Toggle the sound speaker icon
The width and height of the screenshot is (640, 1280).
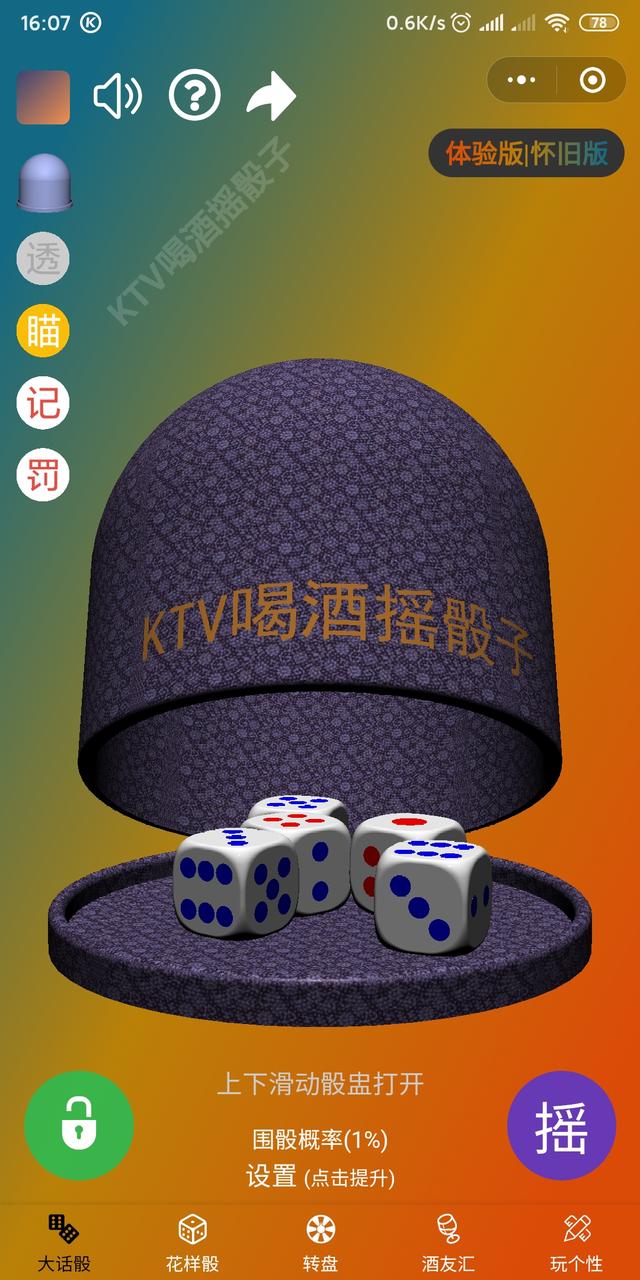pos(118,97)
